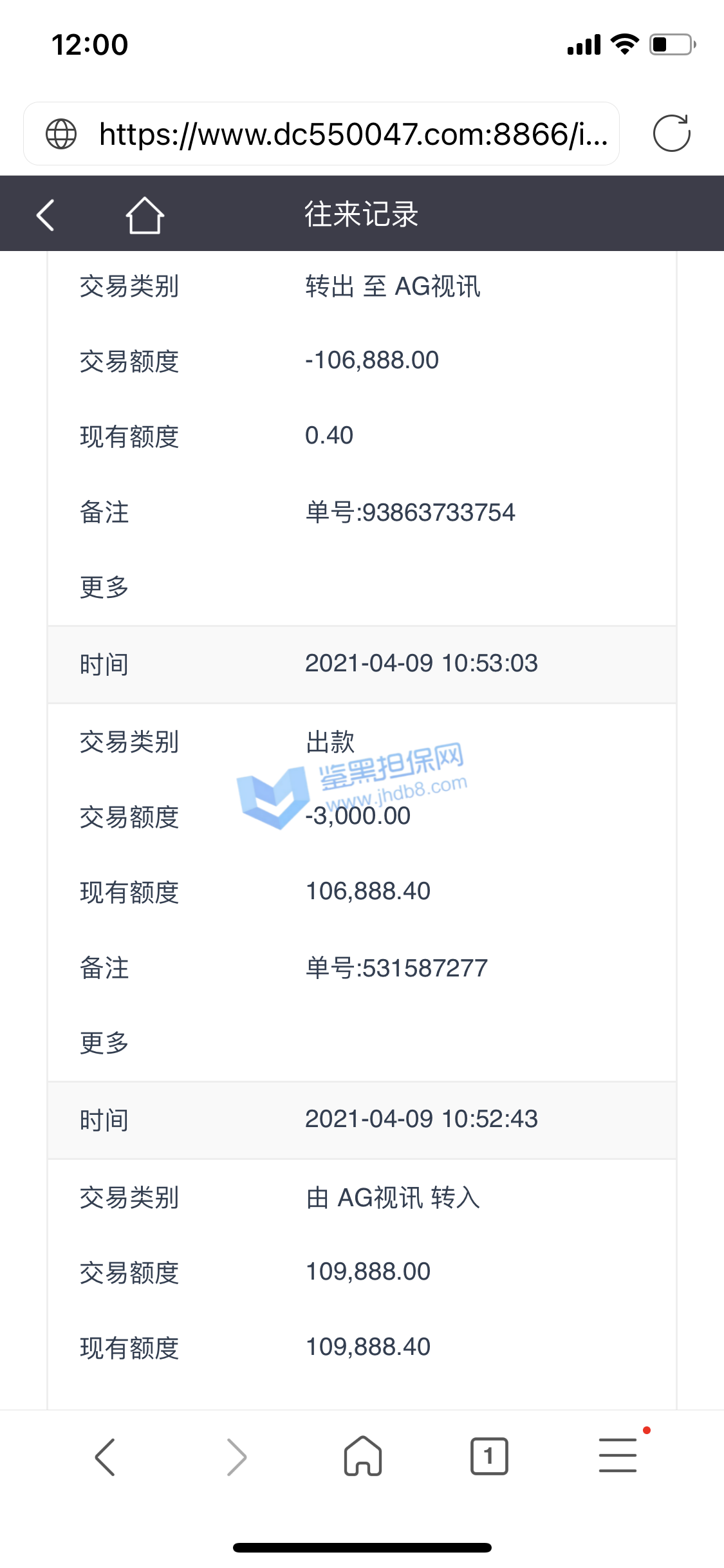Tap browser back arrow in bottom toolbar
This screenshot has height=1568, width=724.
pyautogui.click(x=105, y=1457)
